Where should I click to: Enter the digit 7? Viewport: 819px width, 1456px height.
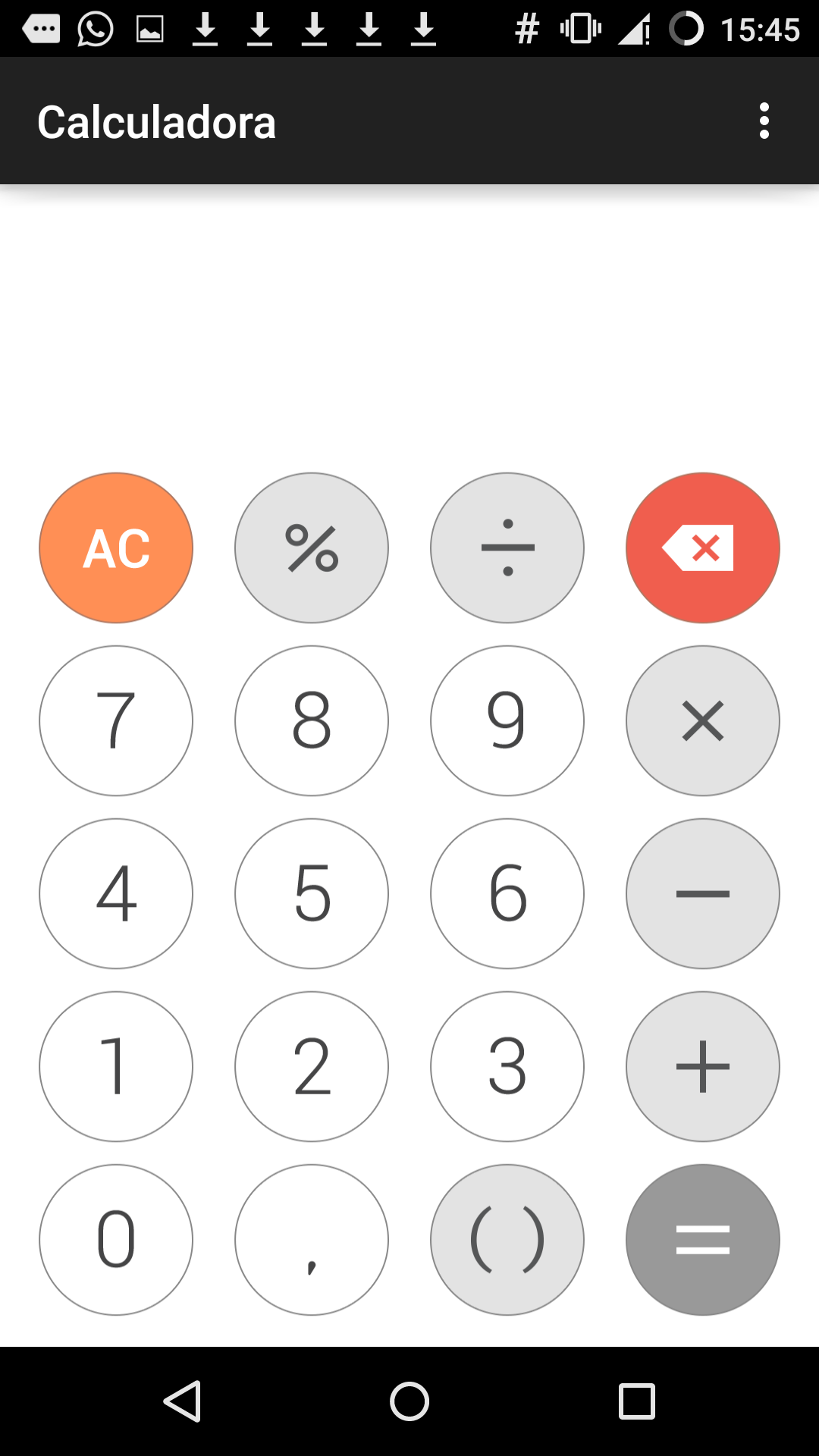116,721
